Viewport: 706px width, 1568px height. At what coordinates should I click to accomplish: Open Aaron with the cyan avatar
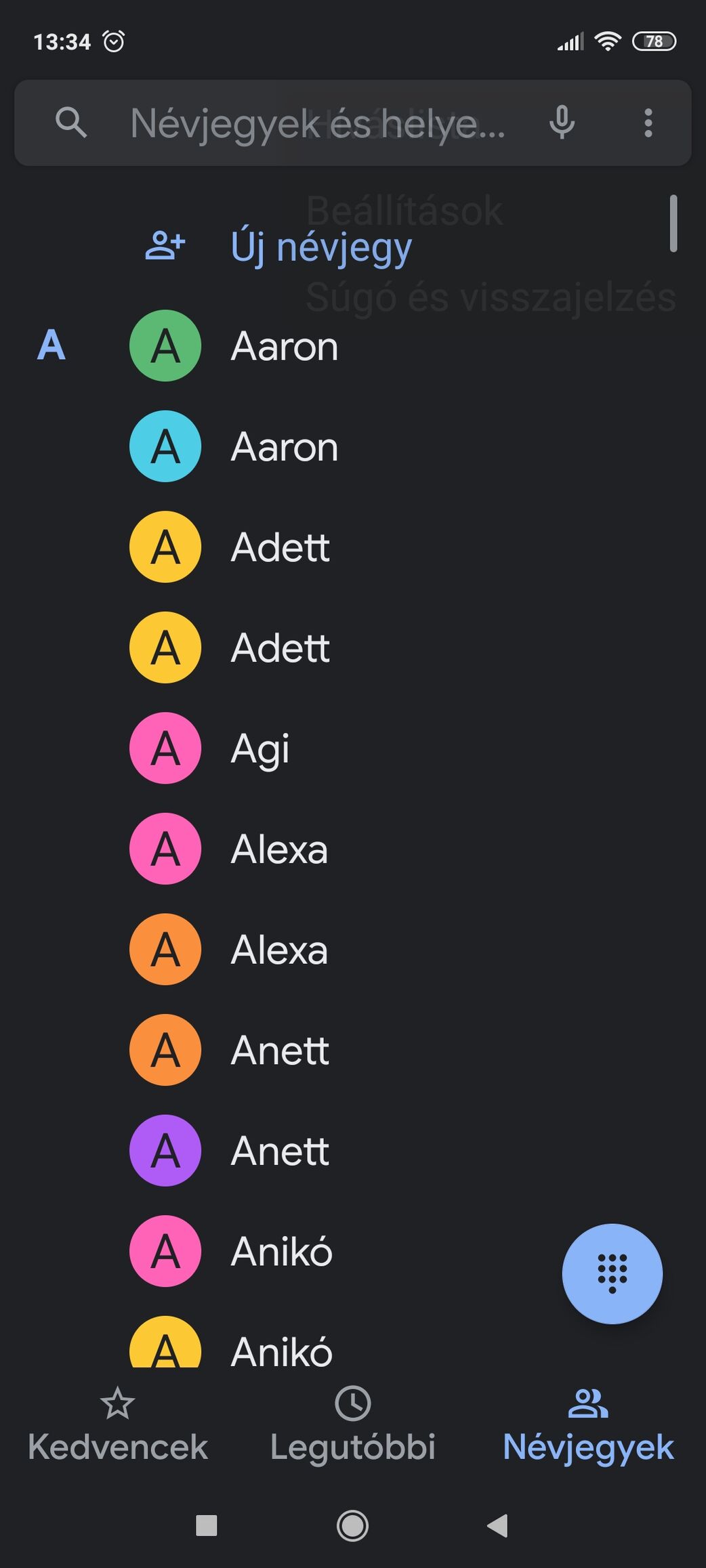353,447
